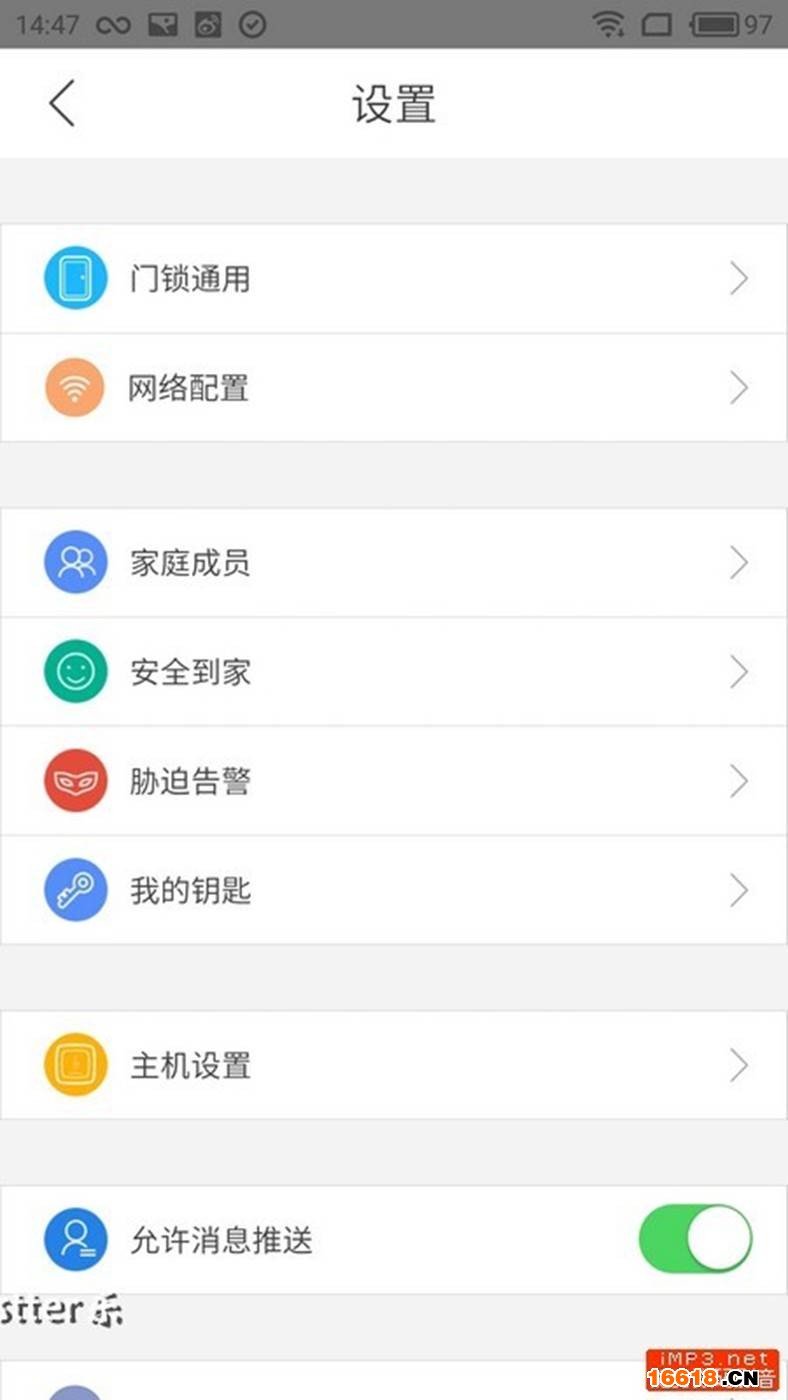Open the 家庭成员 row
The height and width of the screenshot is (1400, 788).
[393, 563]
